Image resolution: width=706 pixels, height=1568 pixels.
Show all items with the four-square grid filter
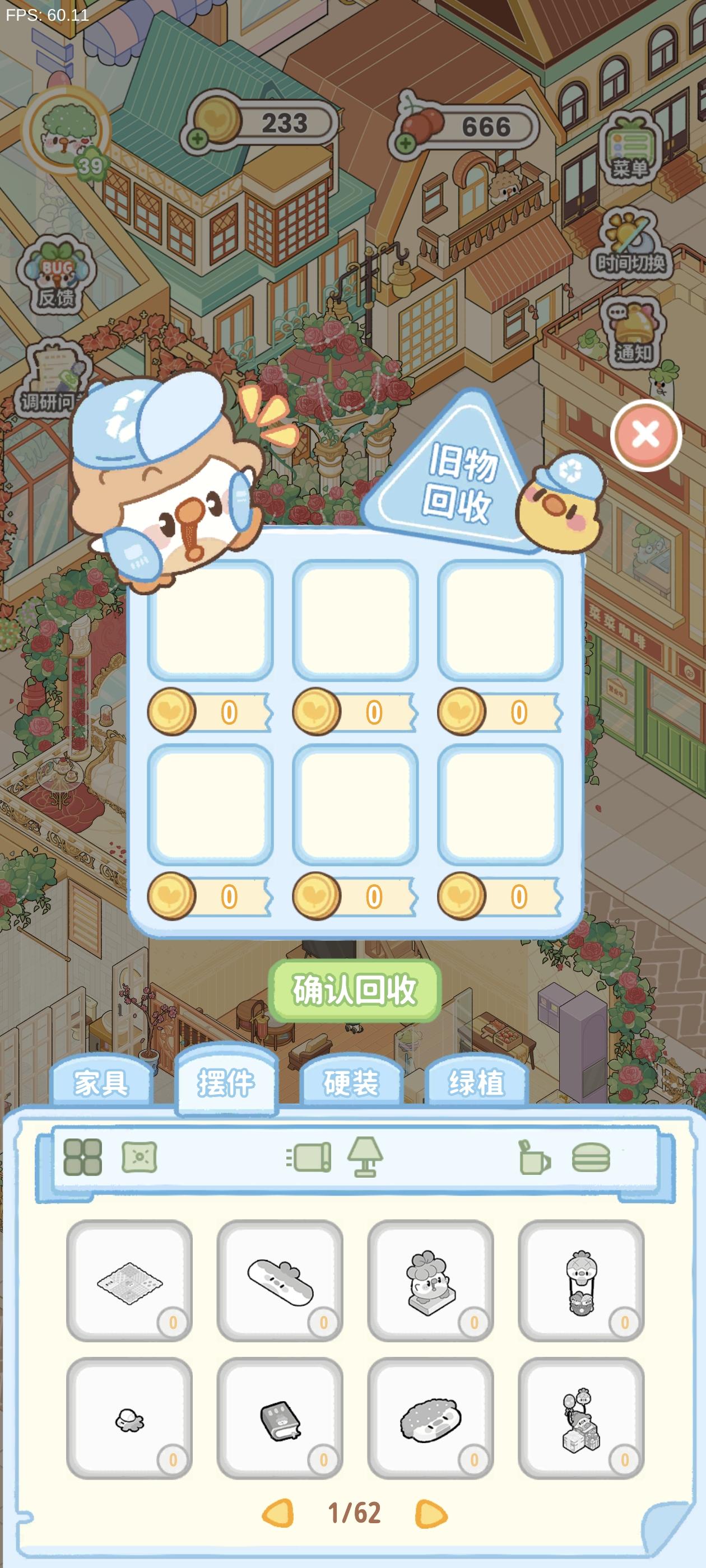[83, 1156]
